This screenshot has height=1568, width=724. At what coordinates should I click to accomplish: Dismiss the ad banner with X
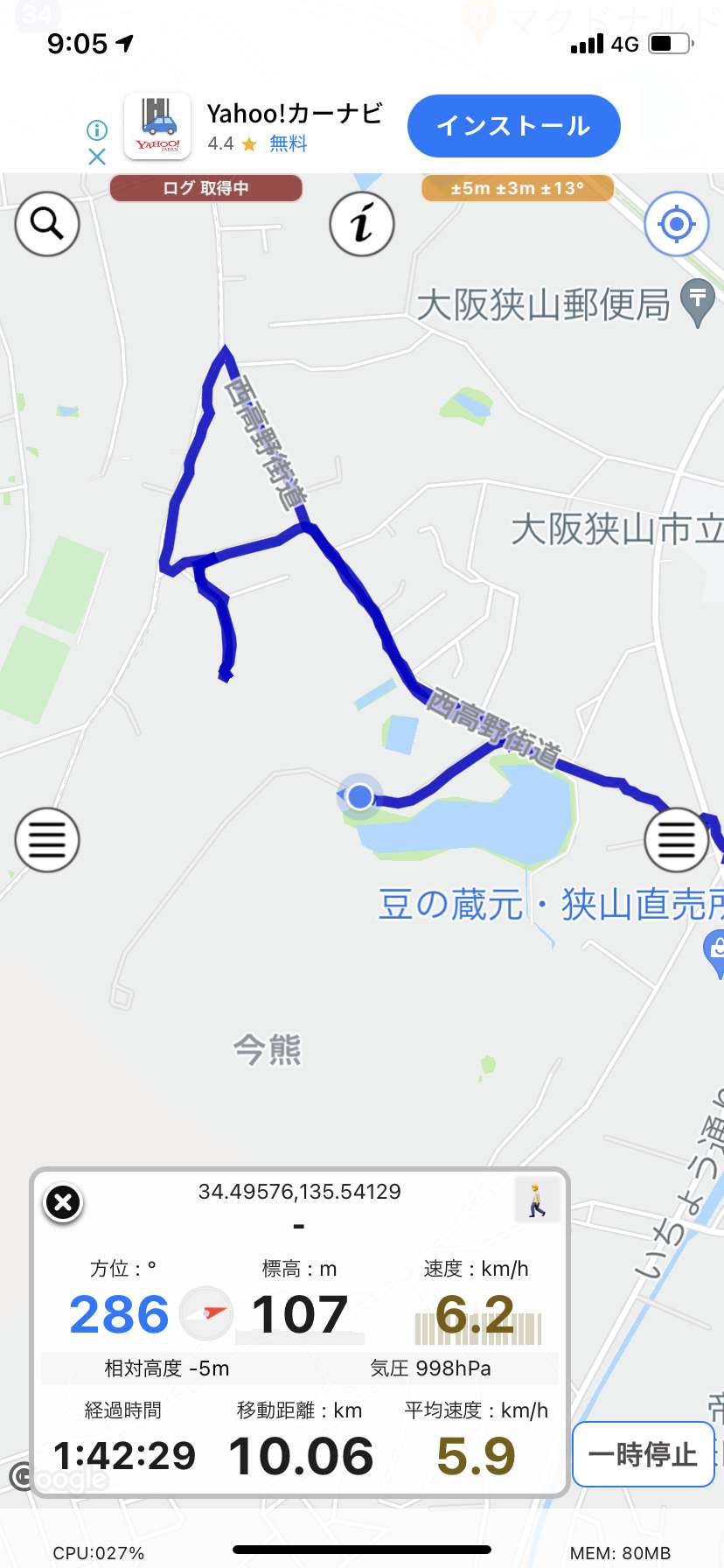point(97,157)
